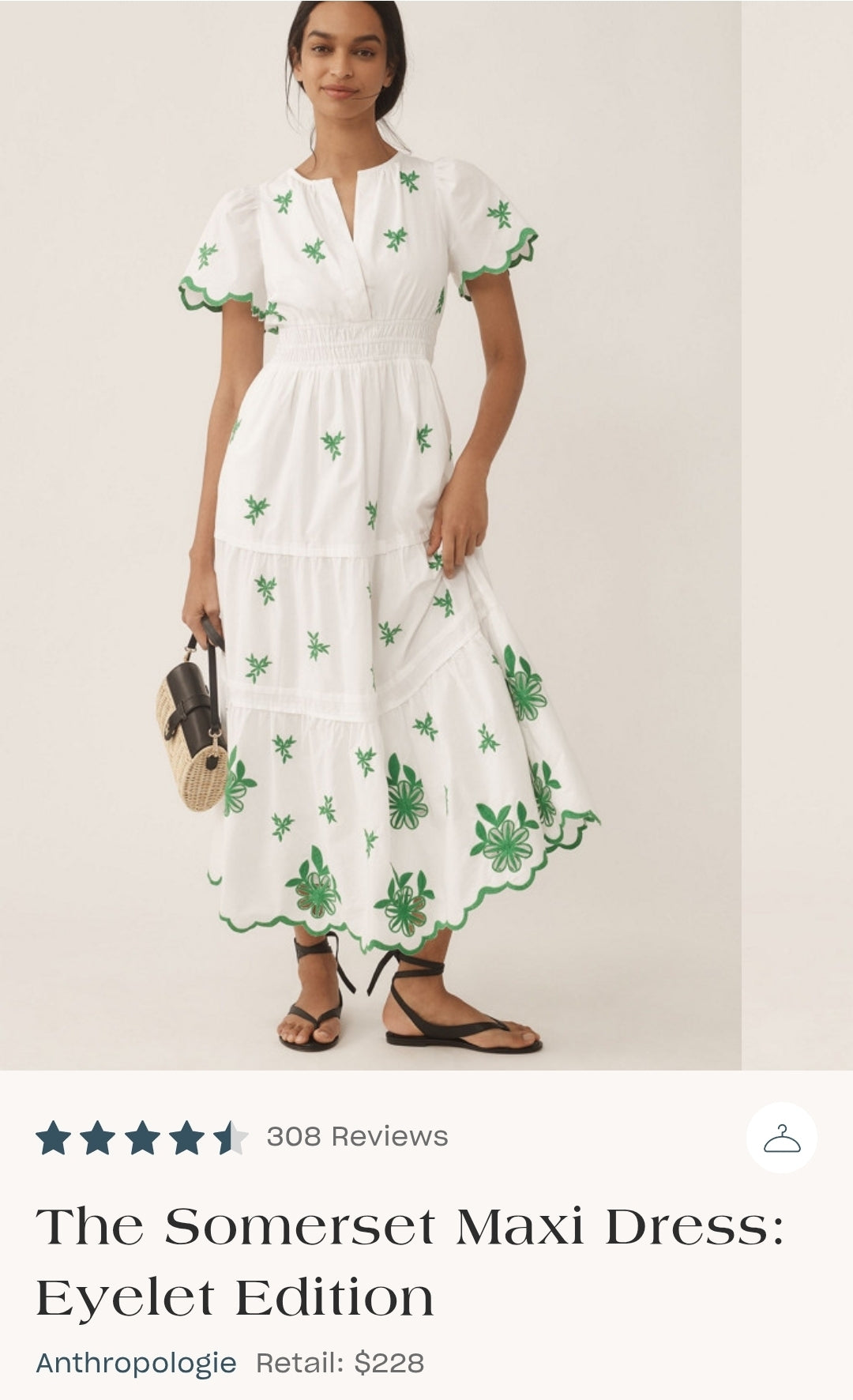Open the Anthropologie brand link
Viewport: 853px width, 1400px height.
[x=136, y=1362]
